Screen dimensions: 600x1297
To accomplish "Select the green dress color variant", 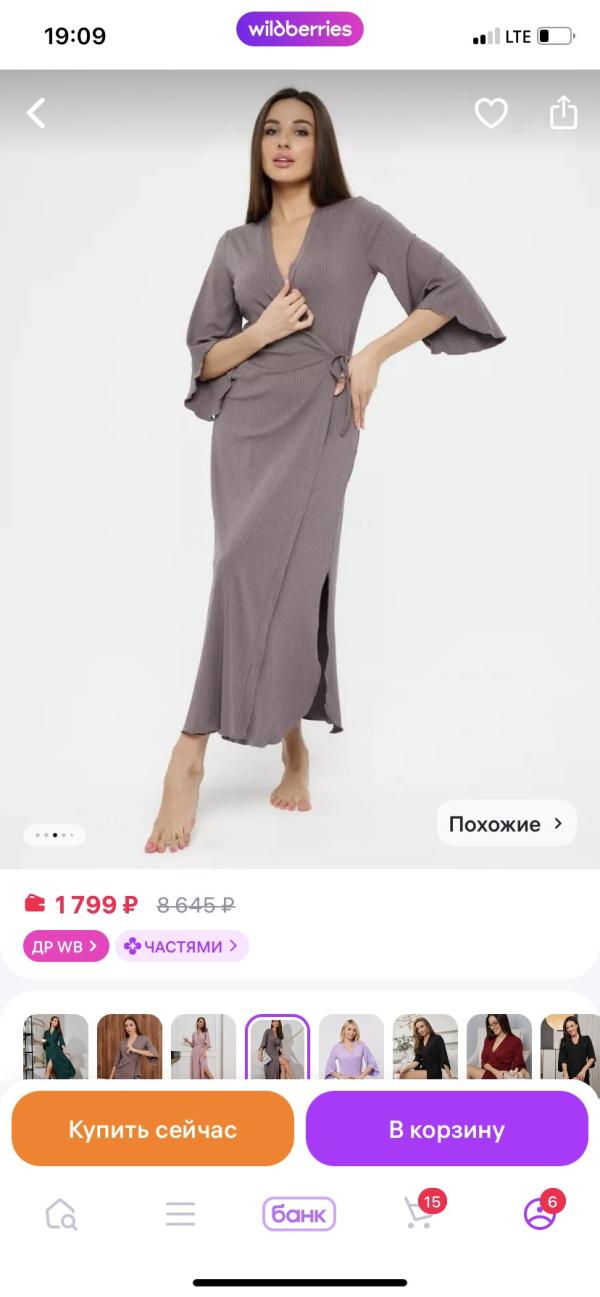I will [56, 1046].
